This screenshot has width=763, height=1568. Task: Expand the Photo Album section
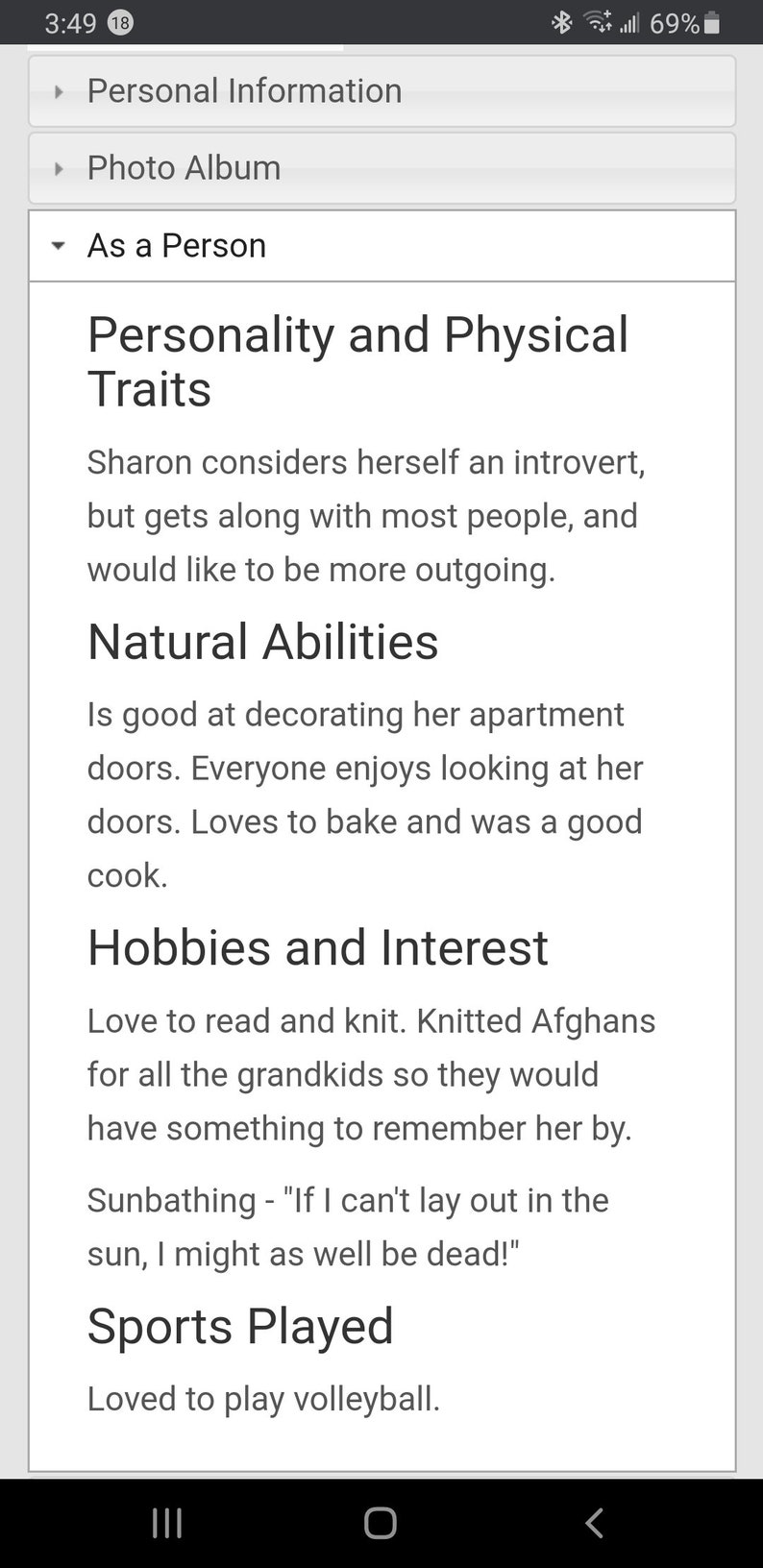point(184,168)
